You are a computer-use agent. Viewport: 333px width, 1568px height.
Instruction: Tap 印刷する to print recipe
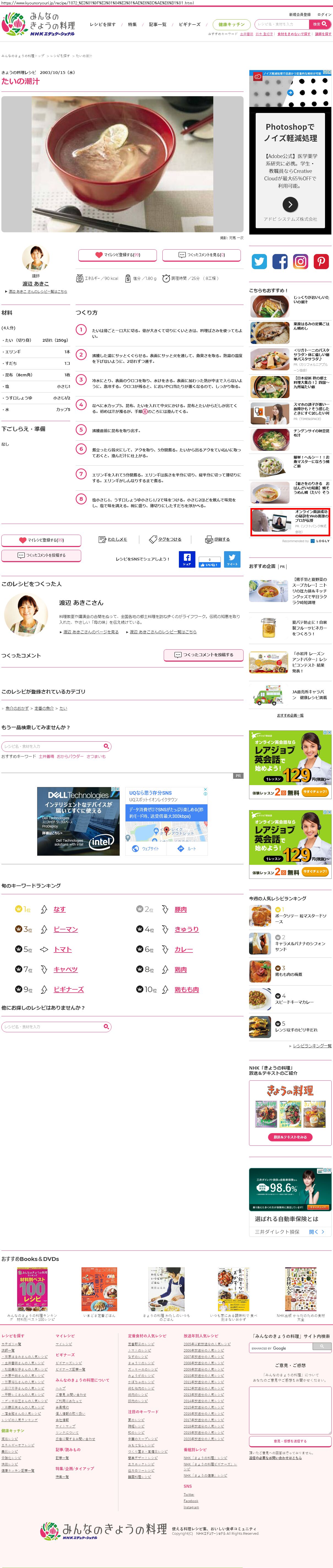coord(218,539)
